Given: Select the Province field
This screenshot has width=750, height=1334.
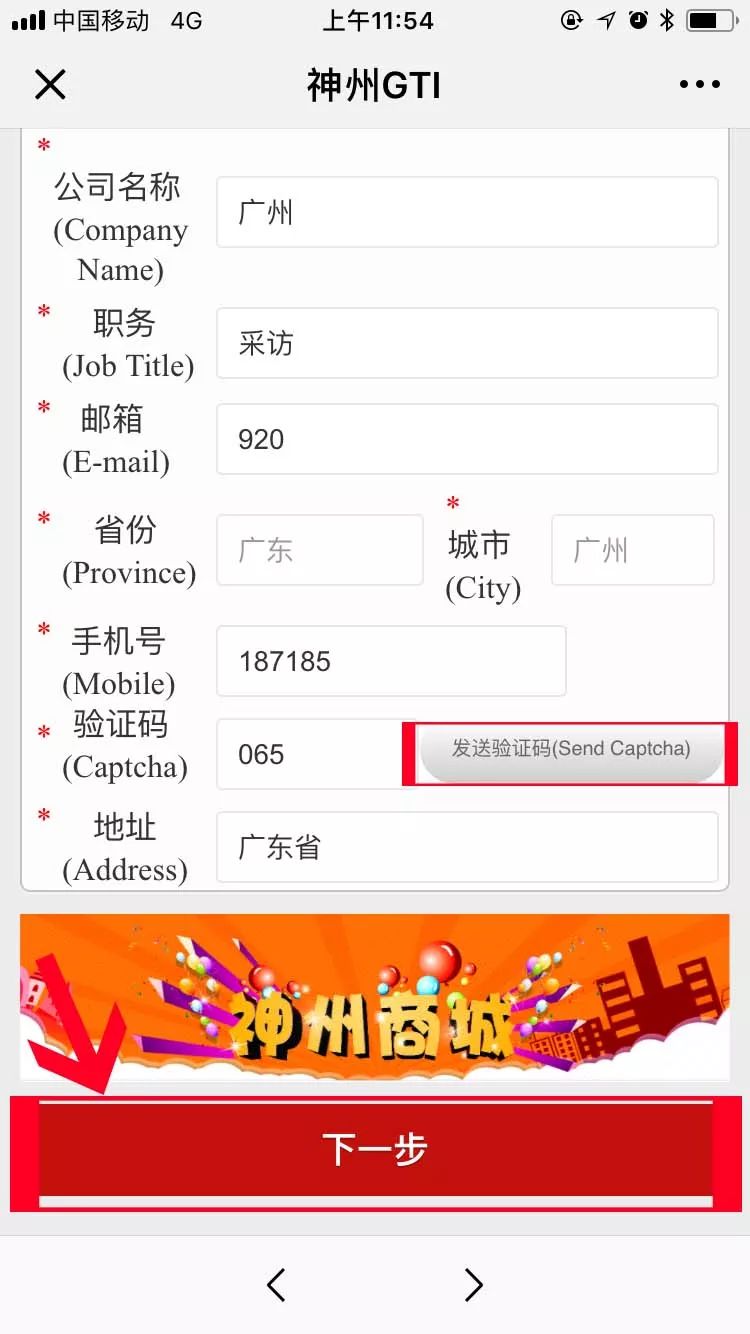Looking at the screenshot, I should pyautogui.click(x=319, y=550).
